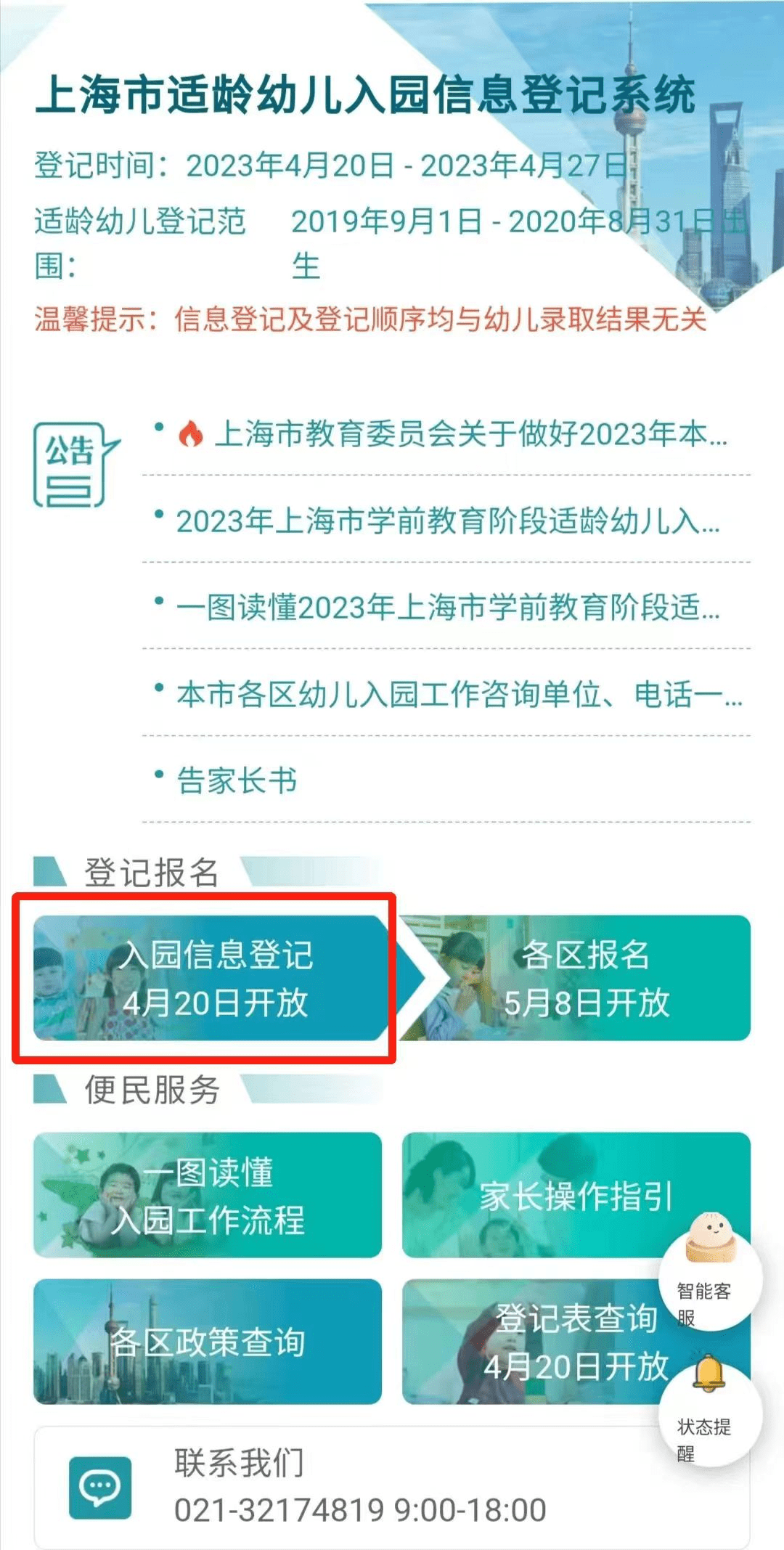Open 登记表查询 tile
The width and height of the screenshot is (784, 1550).
[x=537, y=1342]
